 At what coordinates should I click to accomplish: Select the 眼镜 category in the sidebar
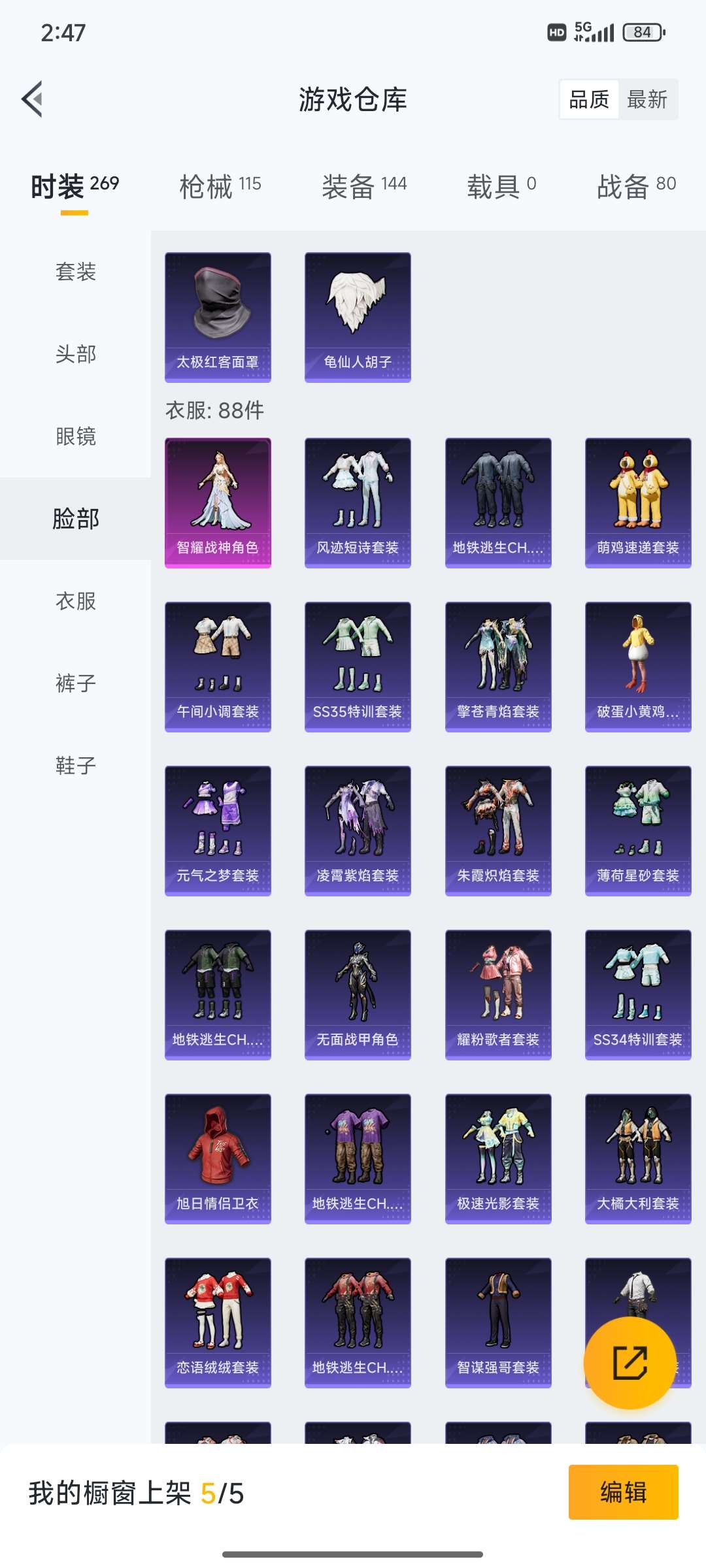[x=76, y=436]
